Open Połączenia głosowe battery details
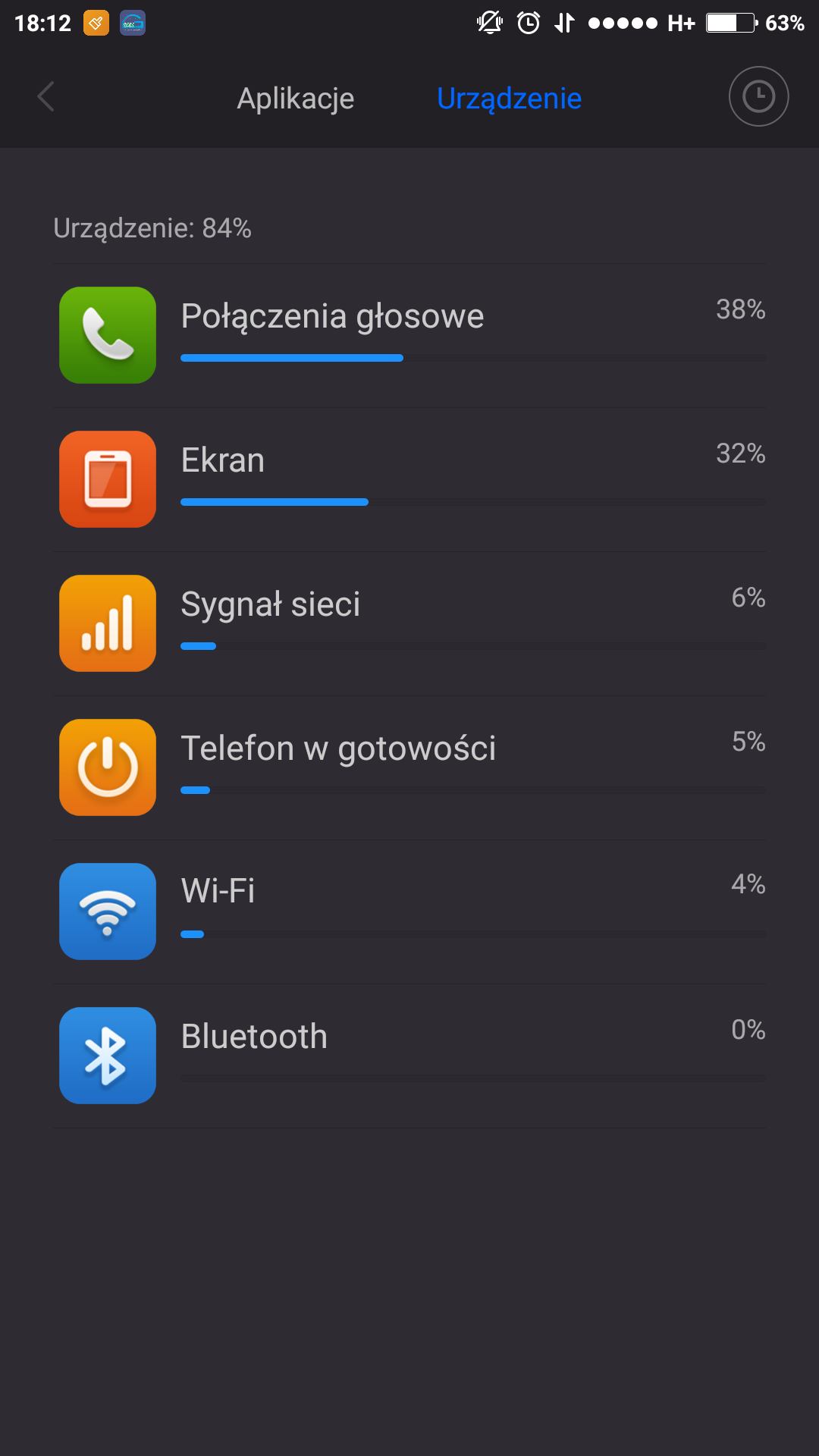The width and height of the screenshot is (819, 1456). (x=409, y=335)
